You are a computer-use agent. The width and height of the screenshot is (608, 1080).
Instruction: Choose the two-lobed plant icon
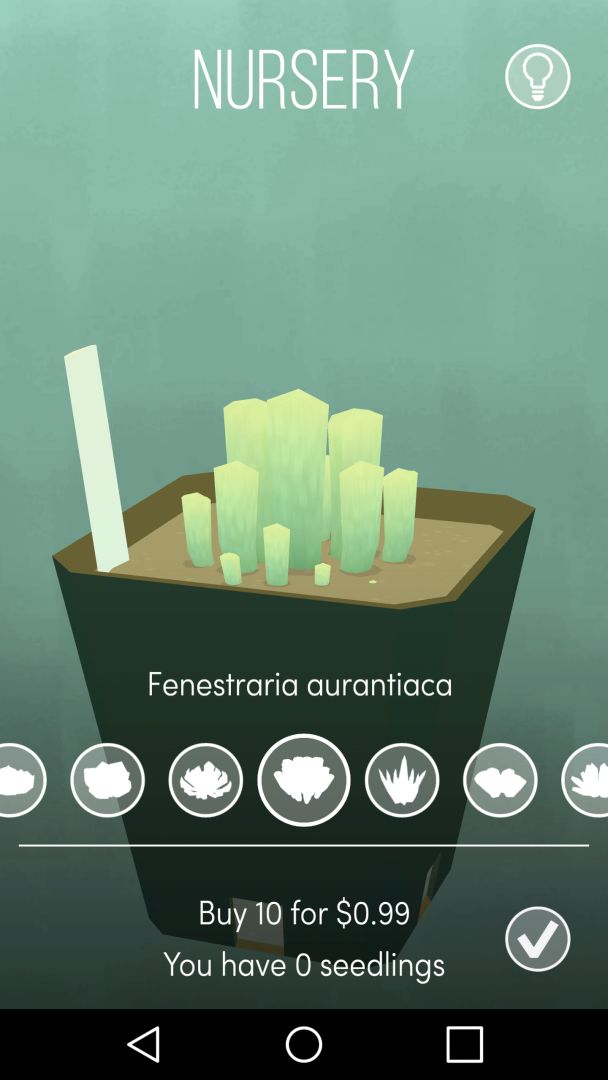point(501,780)
